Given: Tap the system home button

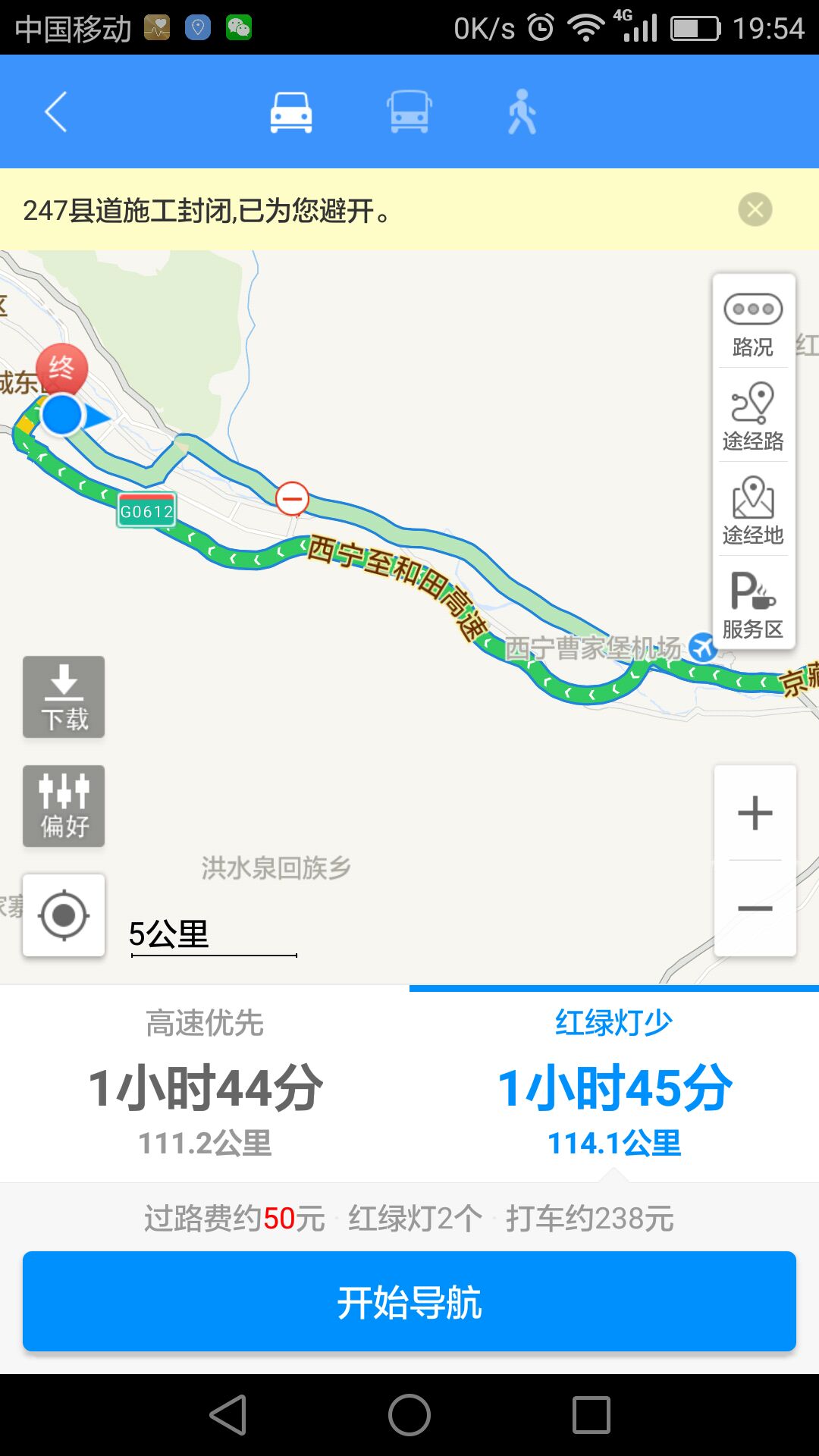Looking at the screenshot, I should click(x=409, y=1415).
